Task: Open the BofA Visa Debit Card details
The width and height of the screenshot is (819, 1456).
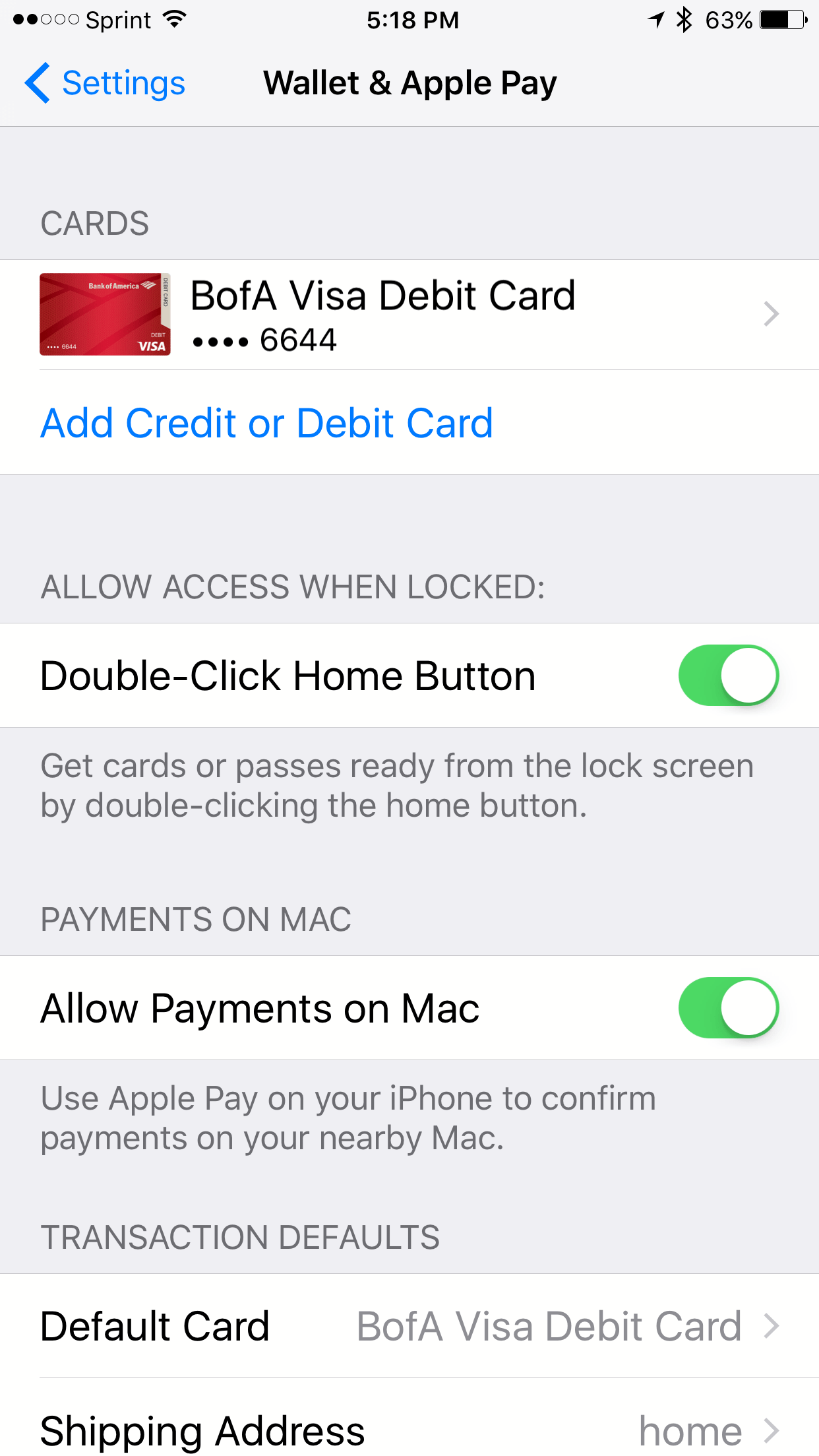Action: click(x=409, y=315)
